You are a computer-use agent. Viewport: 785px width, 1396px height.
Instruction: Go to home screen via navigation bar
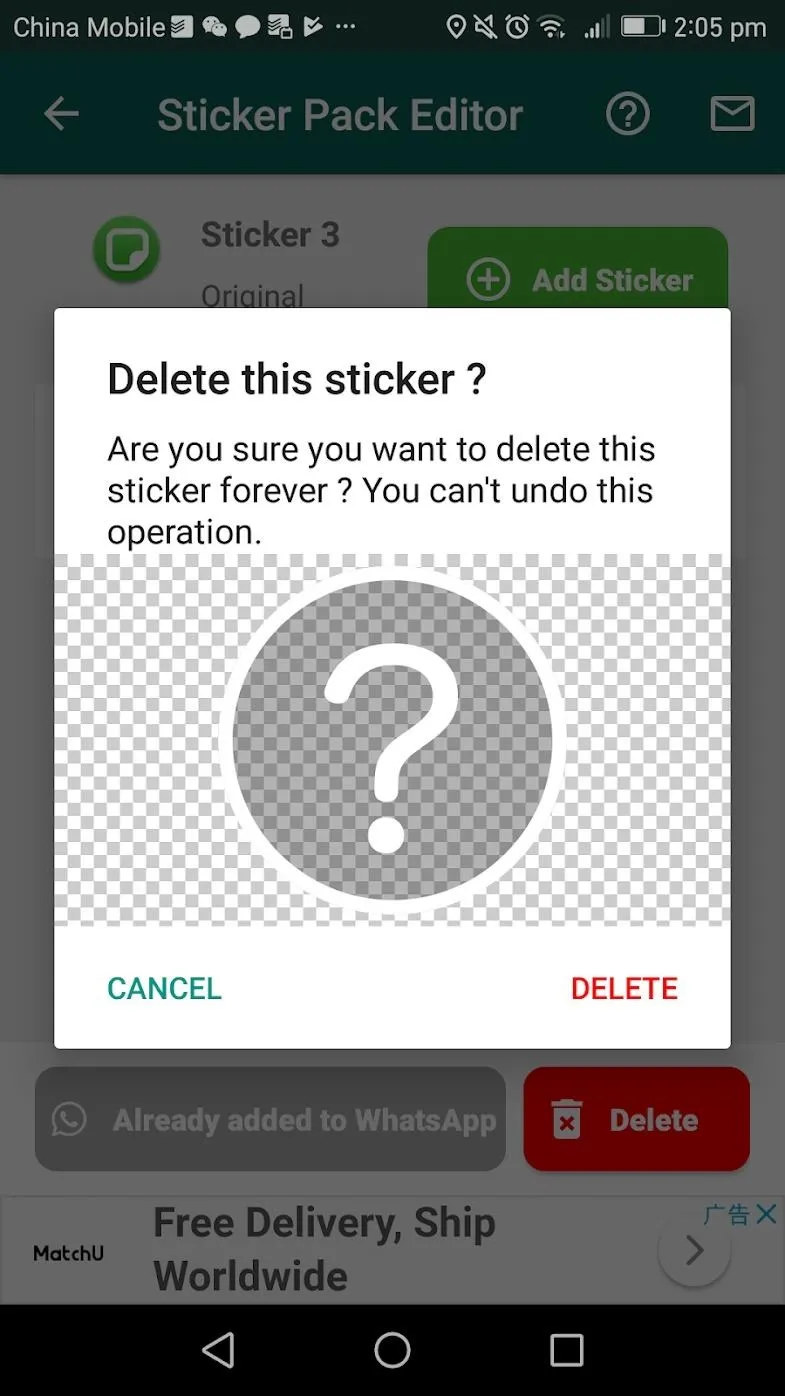pyautogui.click(x=392, y=1350)
